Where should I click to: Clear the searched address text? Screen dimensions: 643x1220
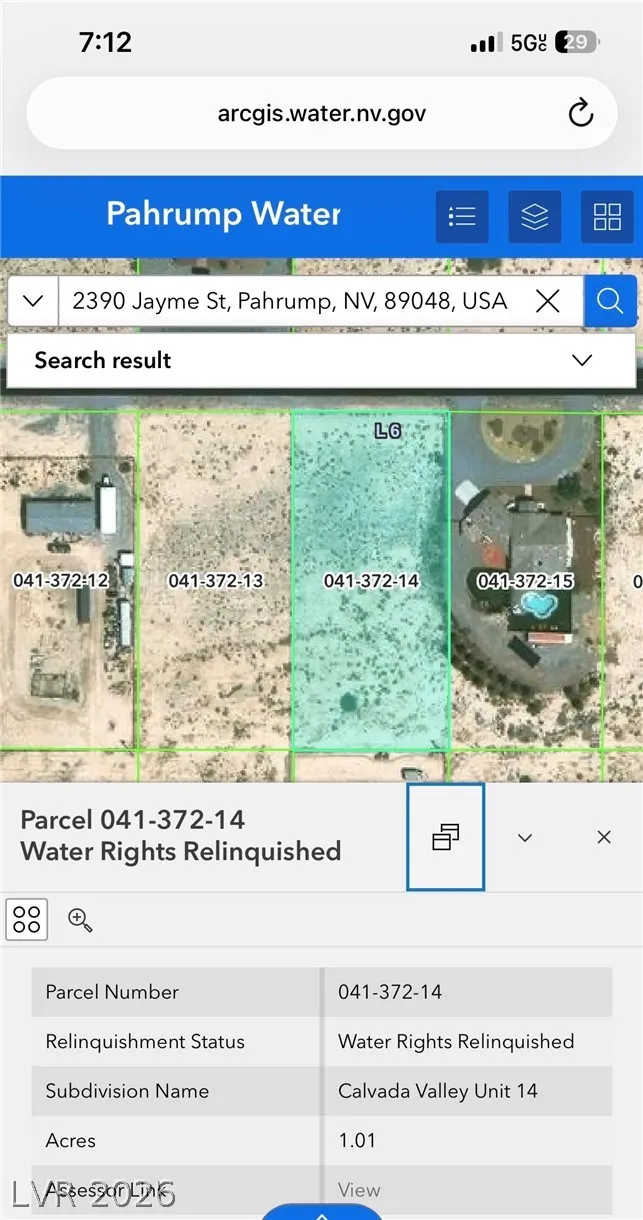548,301
